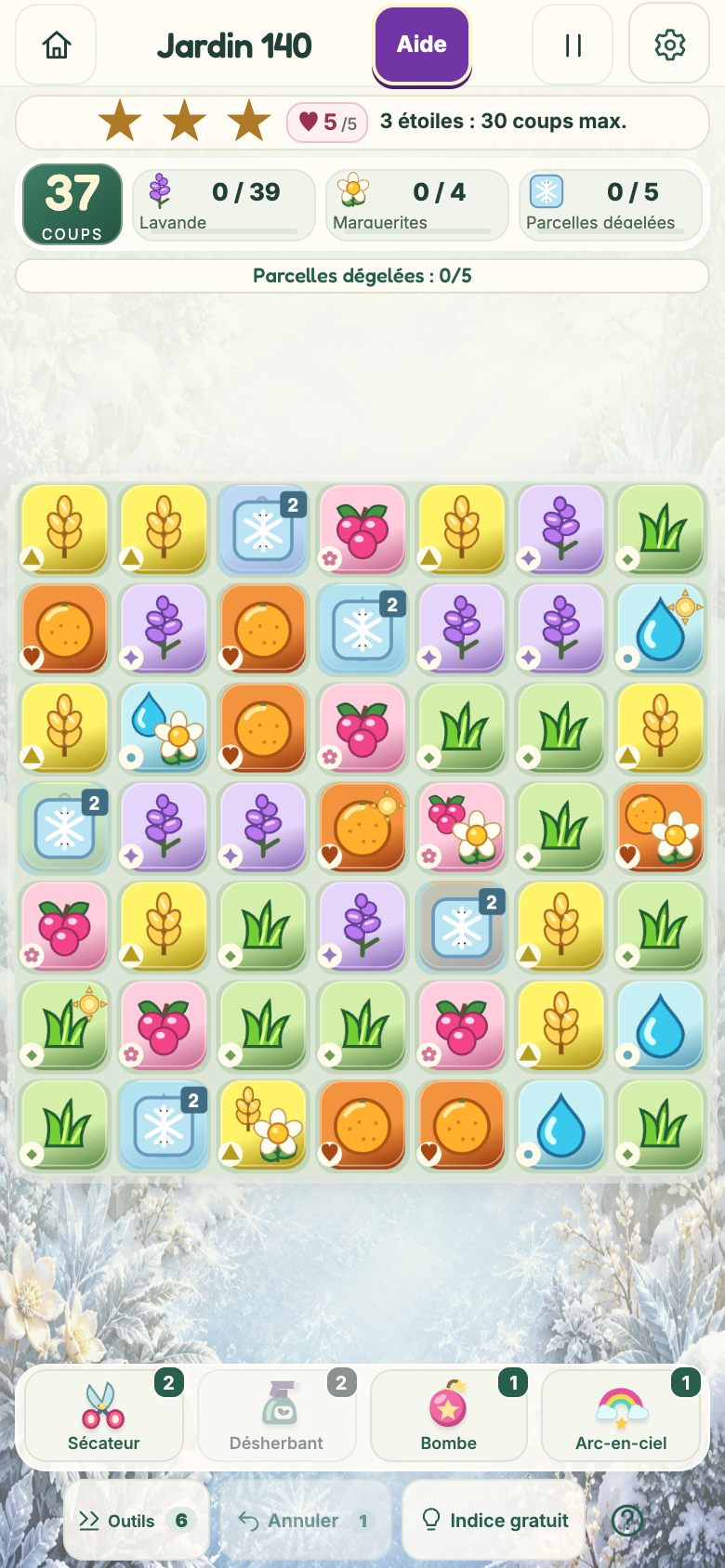Image resolution: width=725 pixels, height=1568 pixels.
Task: Activate the Arc-en-ciel booster
Action: coord(621,1416)
